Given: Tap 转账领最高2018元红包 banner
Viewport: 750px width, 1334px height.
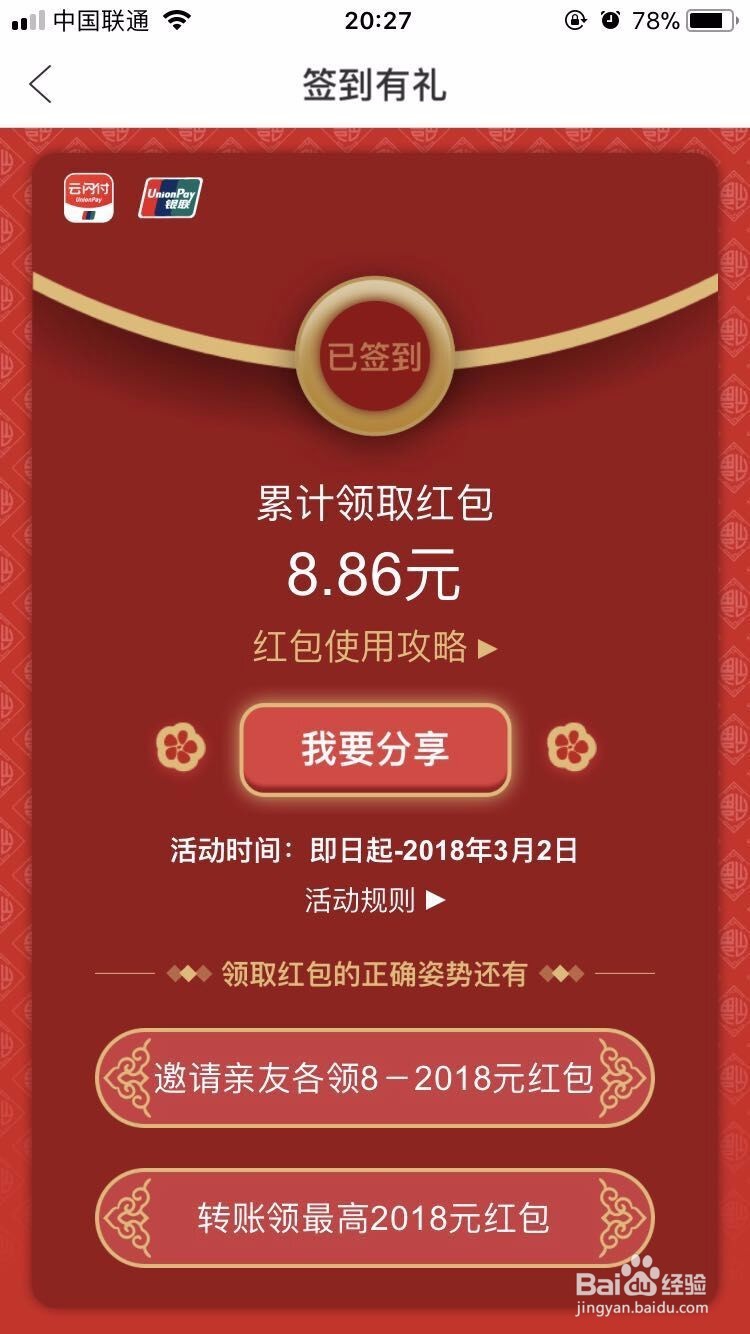Looking at the screenshot, I should [x=375, y=1217].
